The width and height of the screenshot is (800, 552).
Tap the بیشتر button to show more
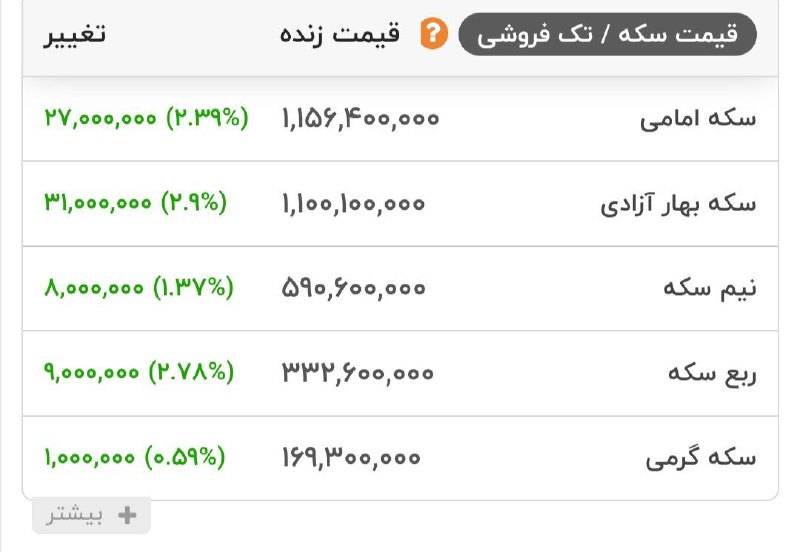[91, 515]
